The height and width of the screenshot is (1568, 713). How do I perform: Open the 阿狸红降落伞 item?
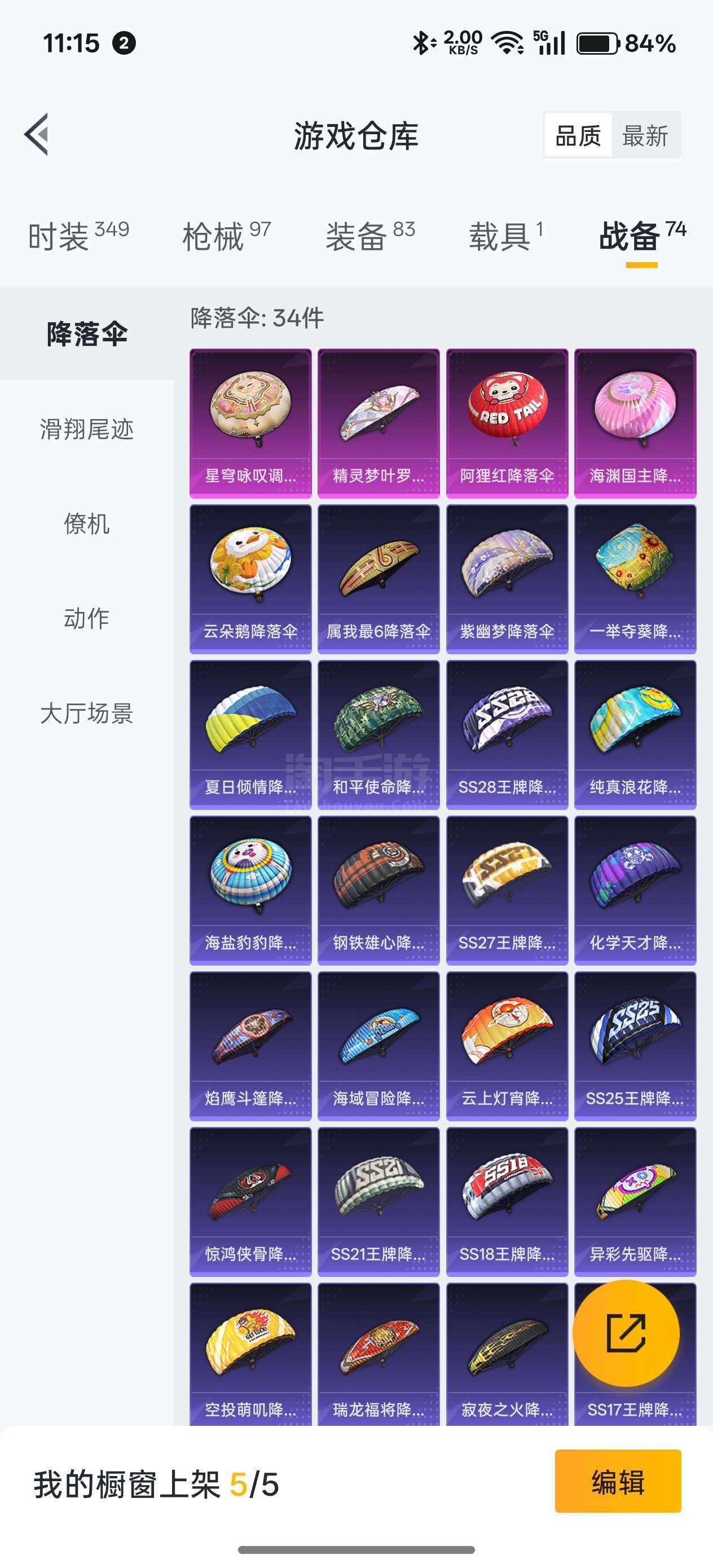pos(507,423)
